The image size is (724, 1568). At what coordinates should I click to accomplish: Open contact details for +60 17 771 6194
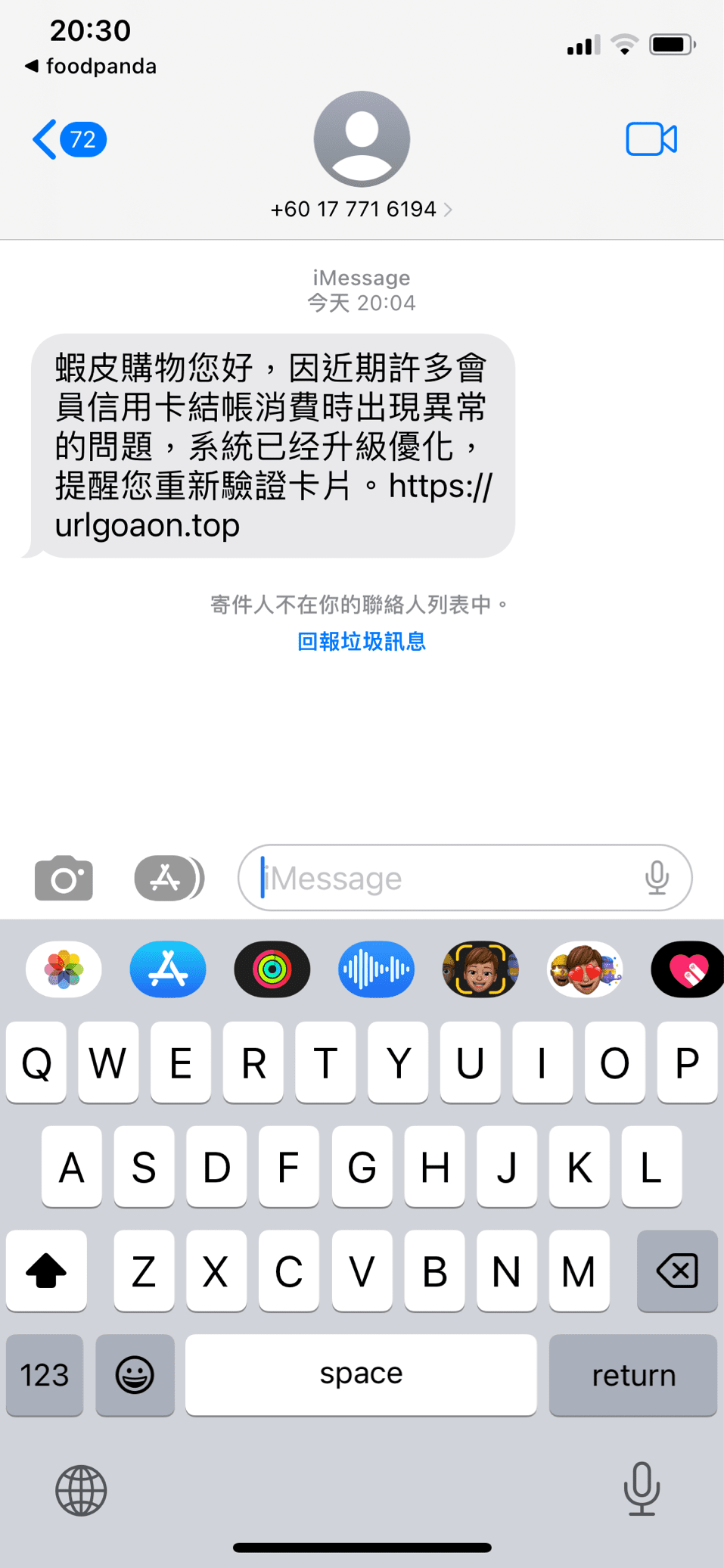pos(362,209)
